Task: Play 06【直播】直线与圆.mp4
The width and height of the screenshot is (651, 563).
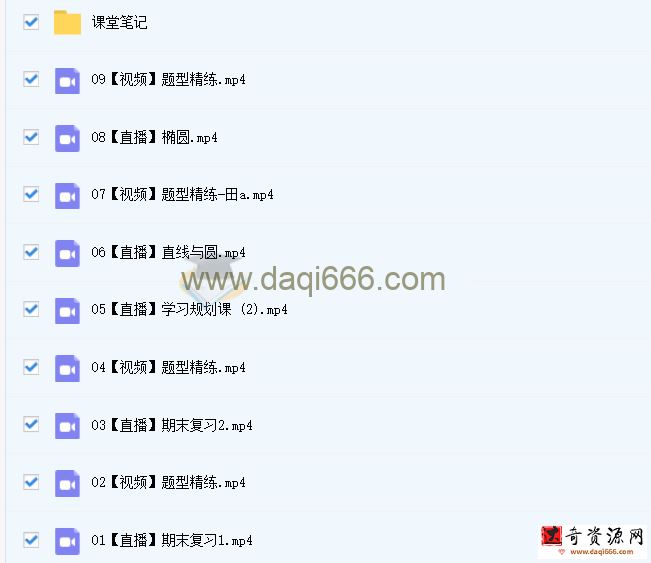Action: point(167,252)
